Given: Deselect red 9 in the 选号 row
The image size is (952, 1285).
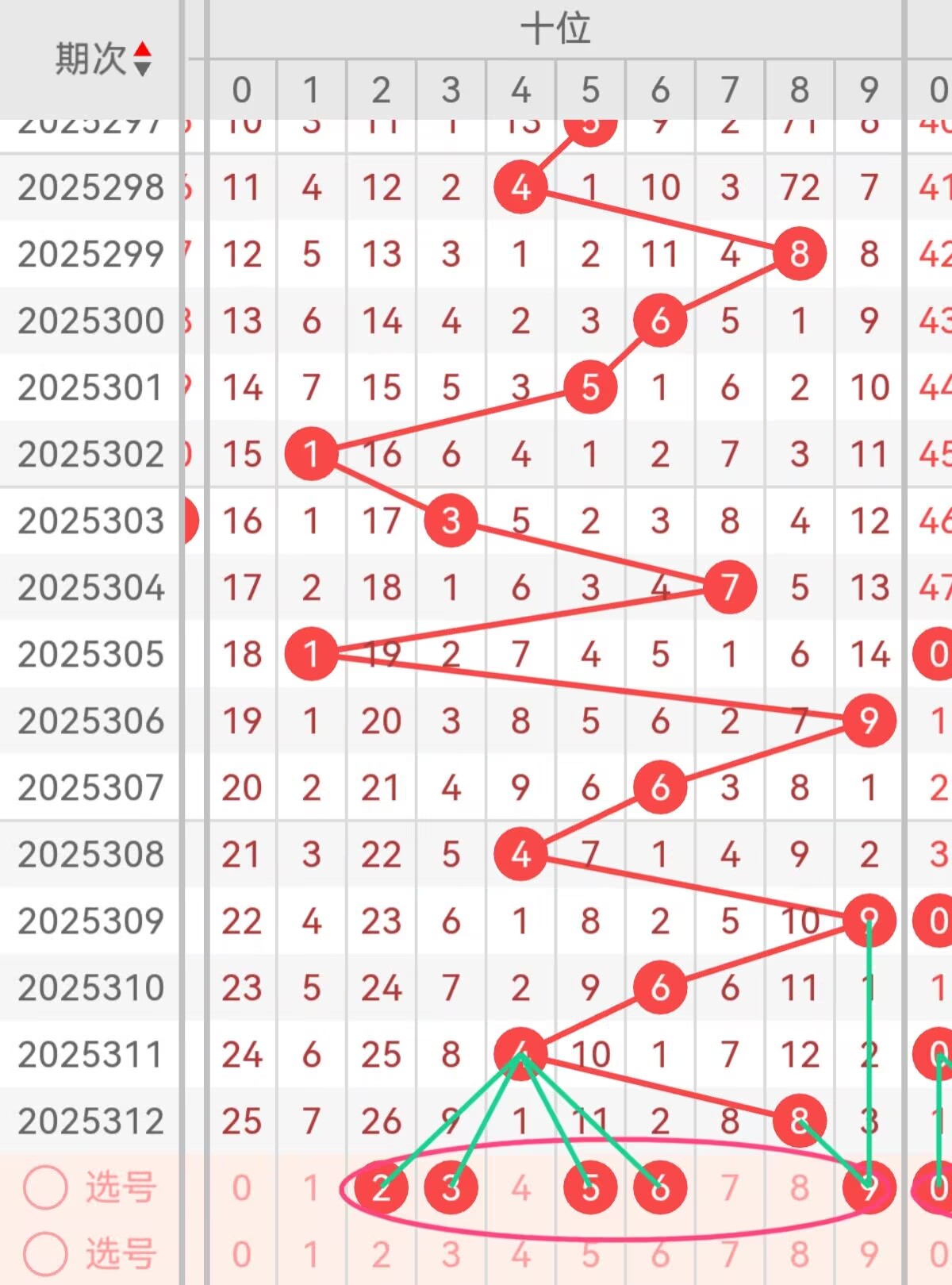Looking at the screenshot, I should [x=869, y=1188].
